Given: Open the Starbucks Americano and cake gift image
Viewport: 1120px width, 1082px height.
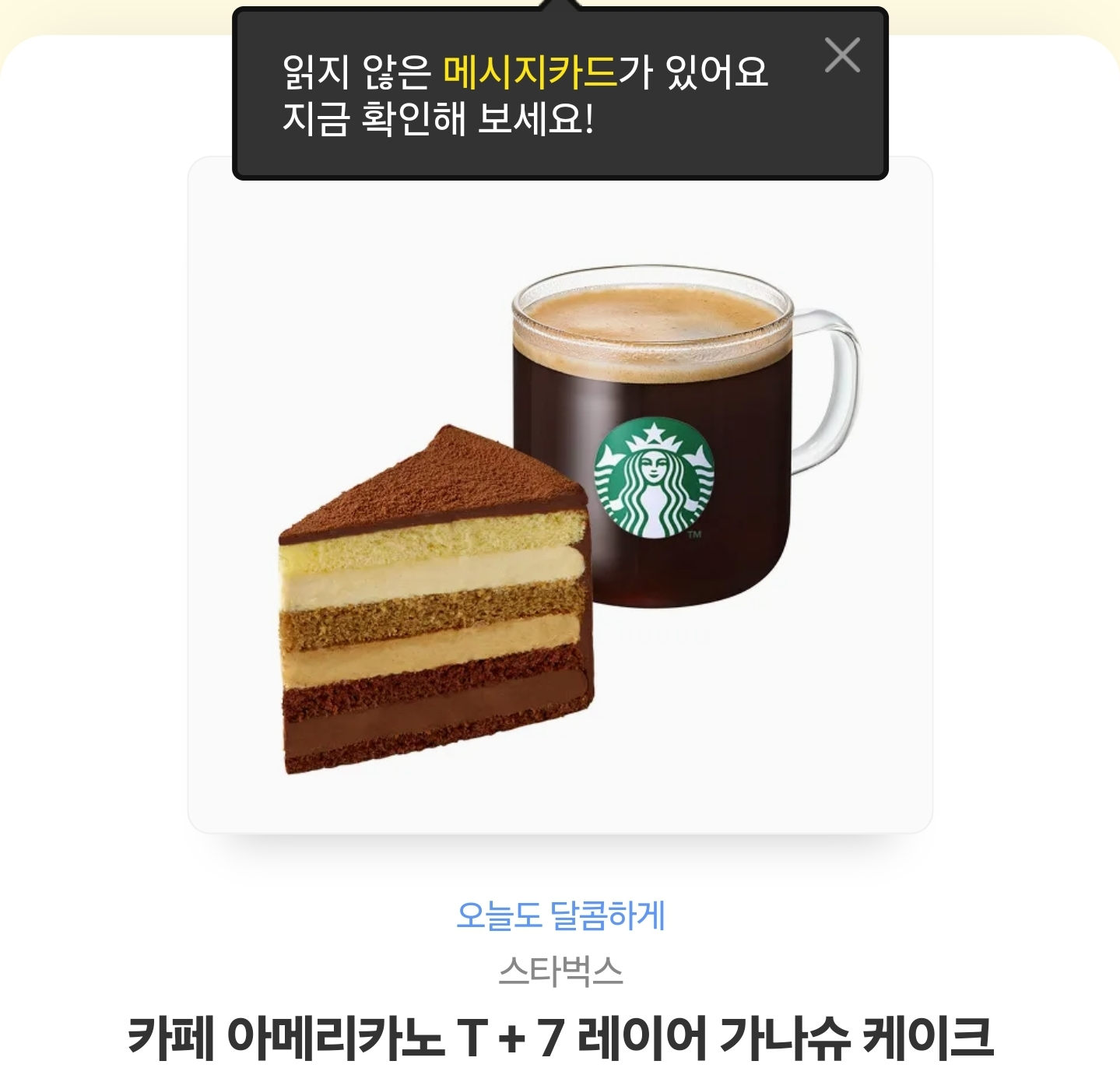Looking at the screenshot, I should 560,514.
